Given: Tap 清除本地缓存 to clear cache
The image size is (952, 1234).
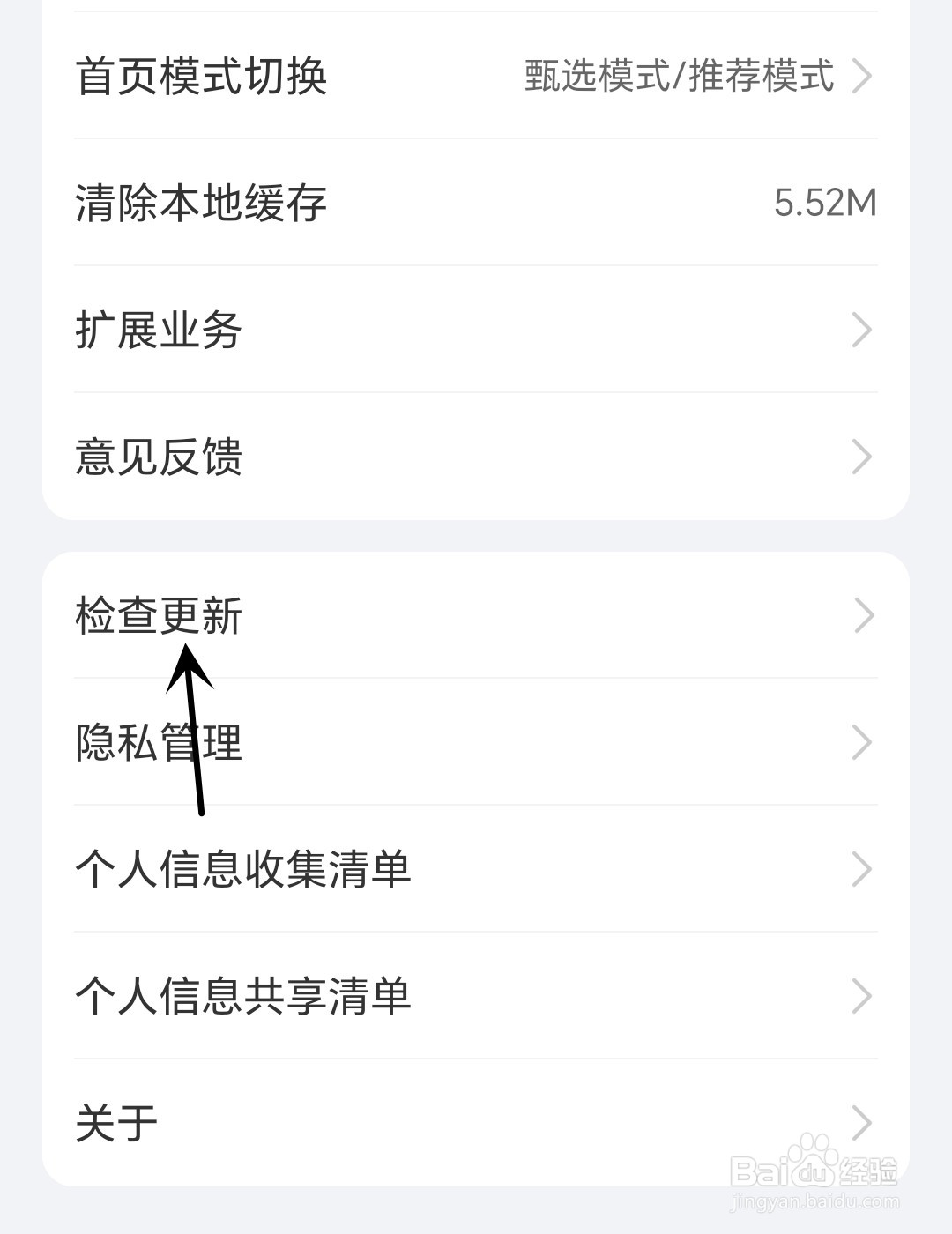Looking at the screenshot, I should click(203, 203).
